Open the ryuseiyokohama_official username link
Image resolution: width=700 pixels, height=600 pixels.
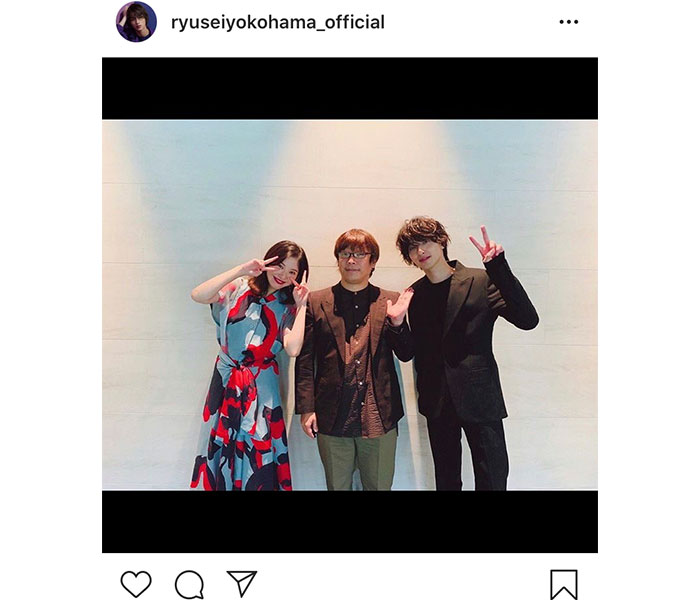(x=278, y=22)
